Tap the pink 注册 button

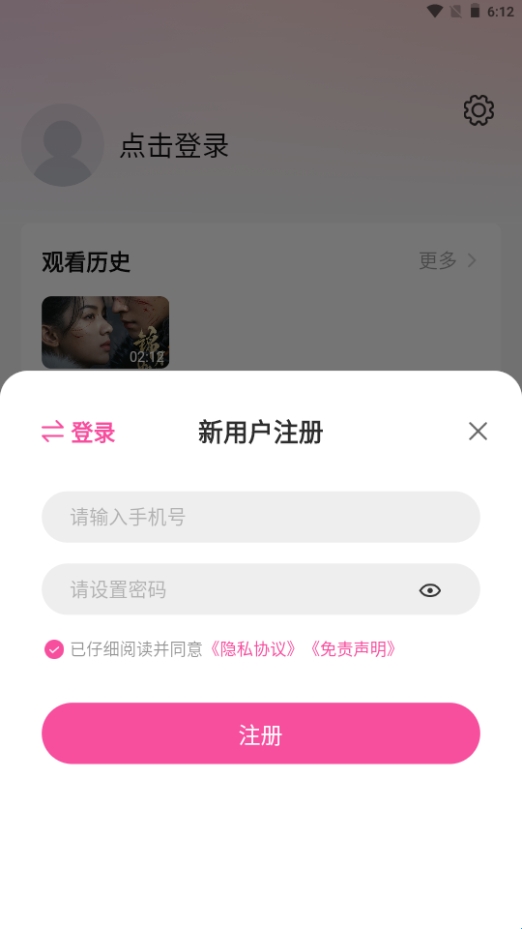[261, 733]
